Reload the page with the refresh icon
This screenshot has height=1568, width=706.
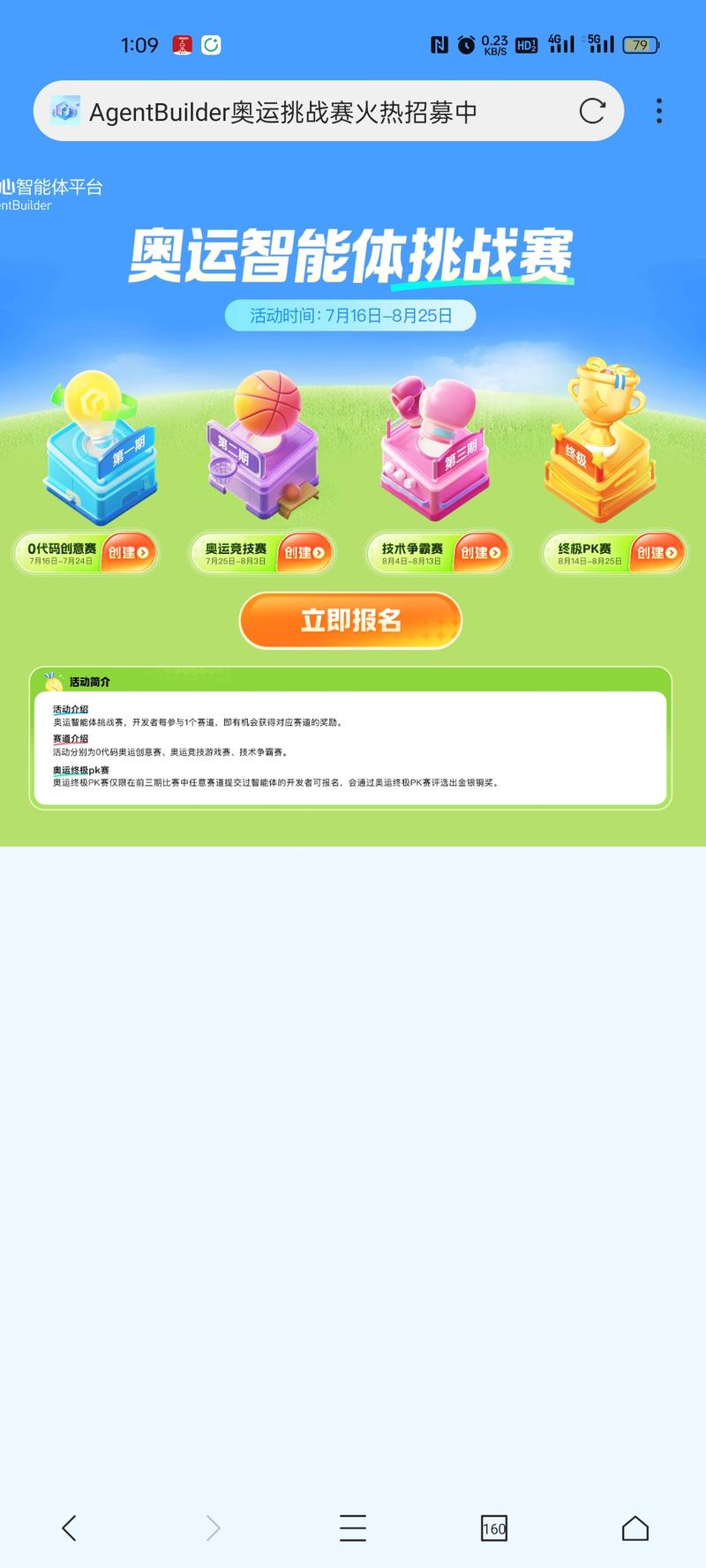(592, 111)
